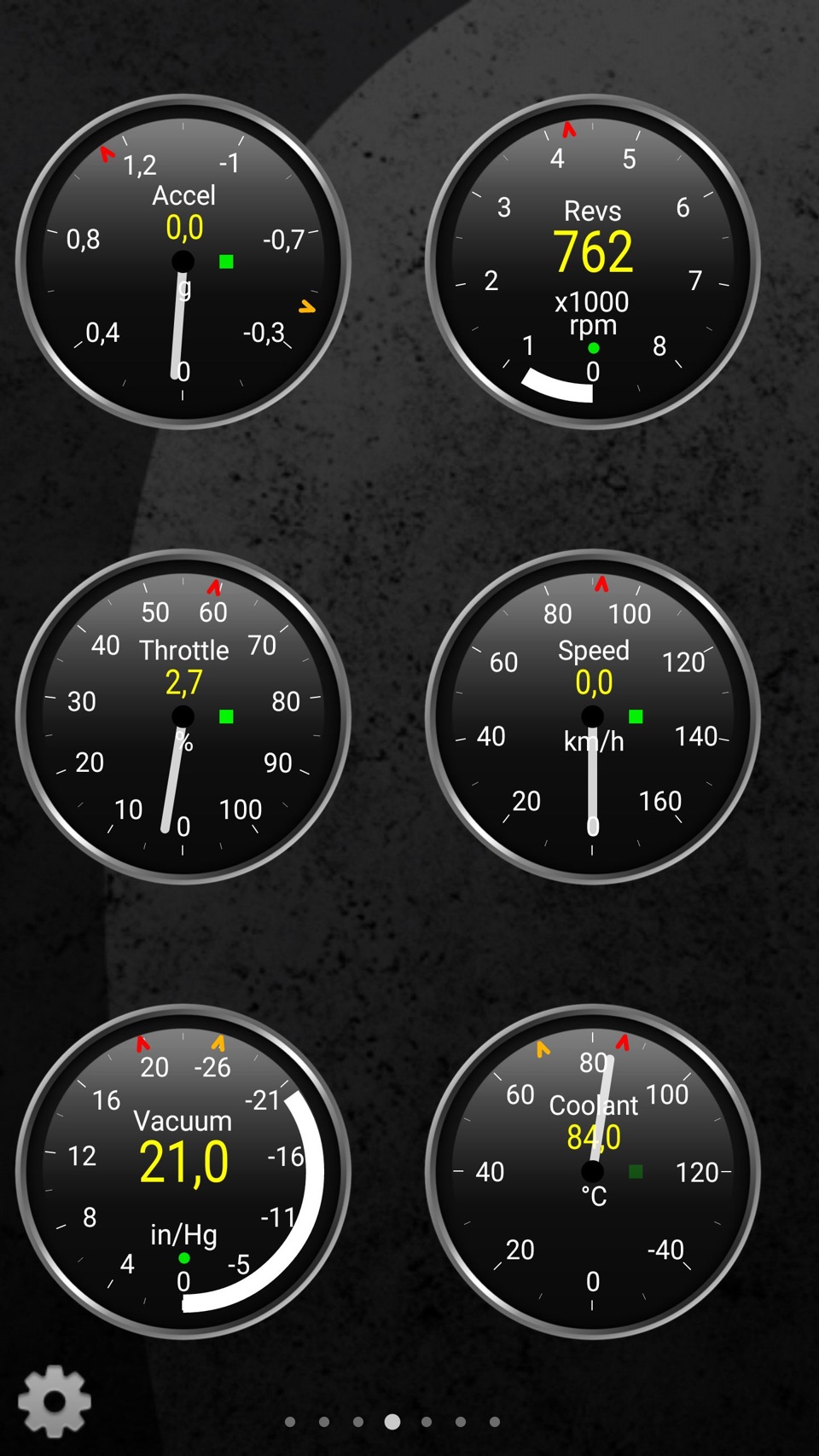The height and width of the screenshot is (1456, 819).
Task: Select the Throttle gauge
Action: tap(183, 716)
